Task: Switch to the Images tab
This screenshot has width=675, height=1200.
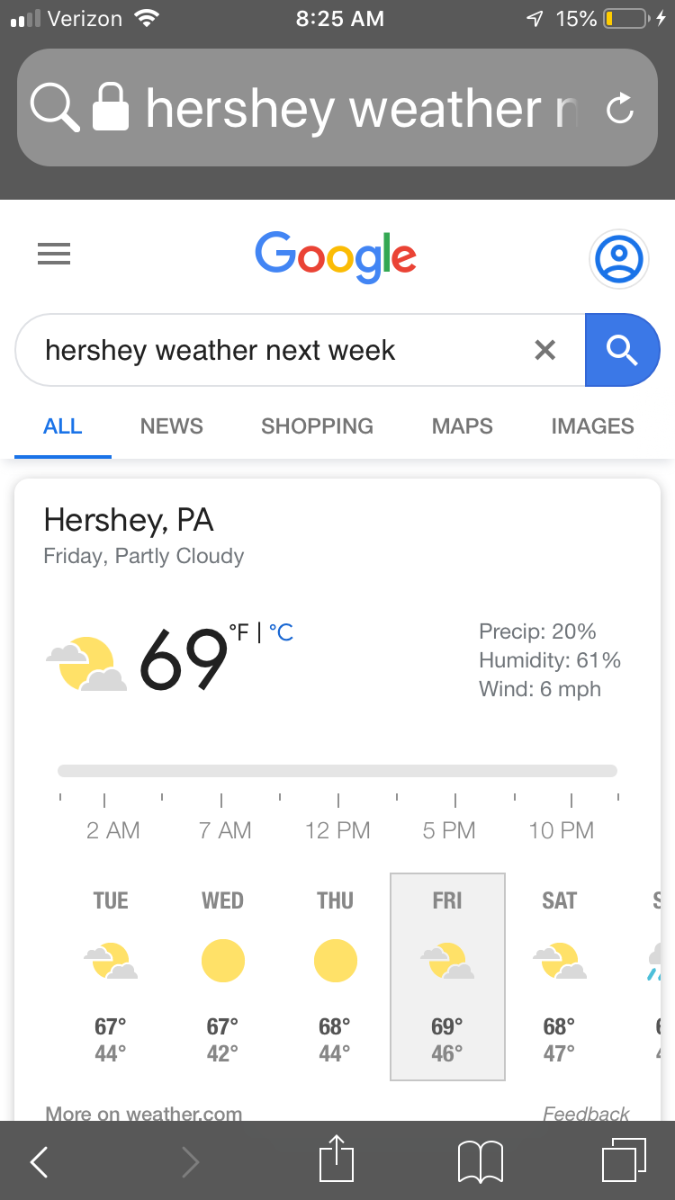Action: [x=592, y=426]
